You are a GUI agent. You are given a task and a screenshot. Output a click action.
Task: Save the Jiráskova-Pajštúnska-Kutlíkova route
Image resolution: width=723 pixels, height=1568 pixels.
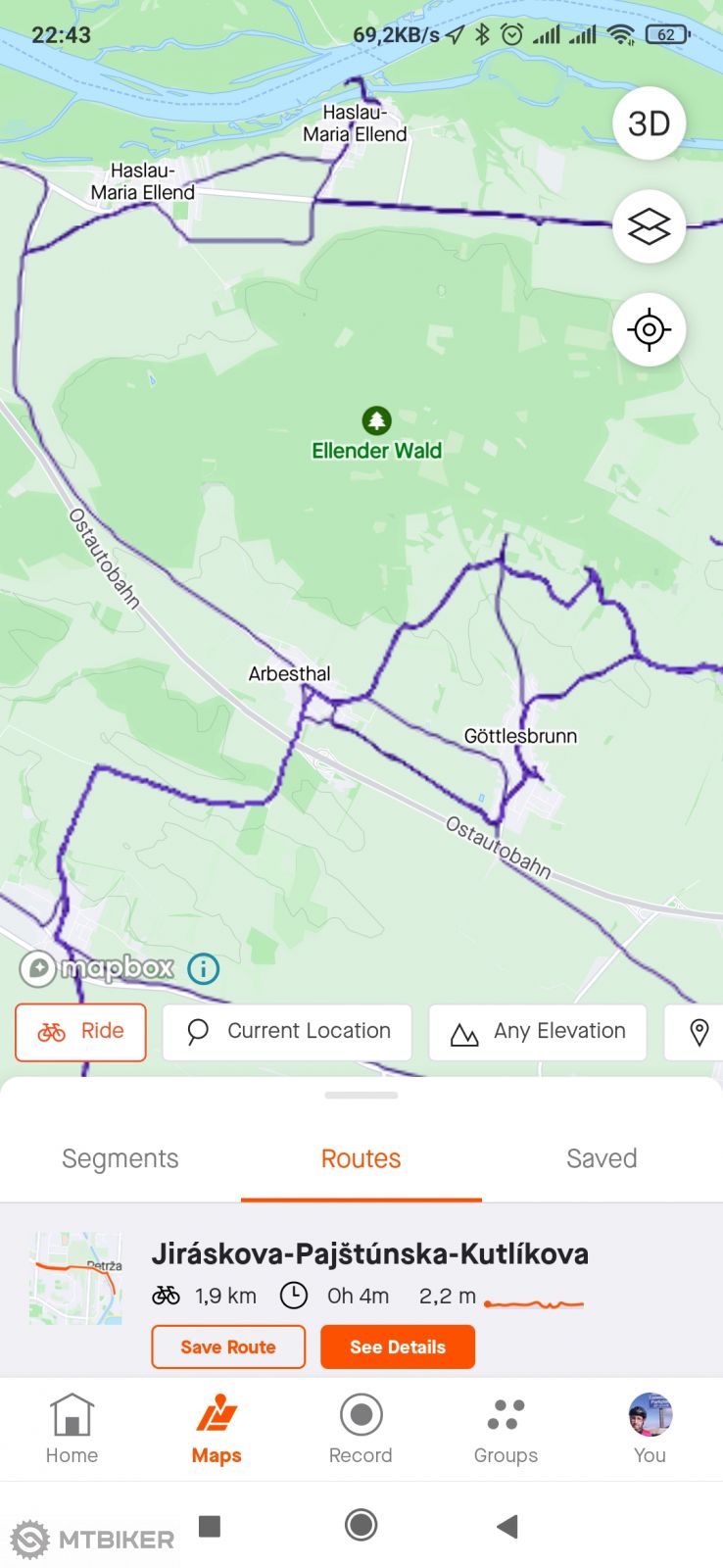tap(228, 1347)
